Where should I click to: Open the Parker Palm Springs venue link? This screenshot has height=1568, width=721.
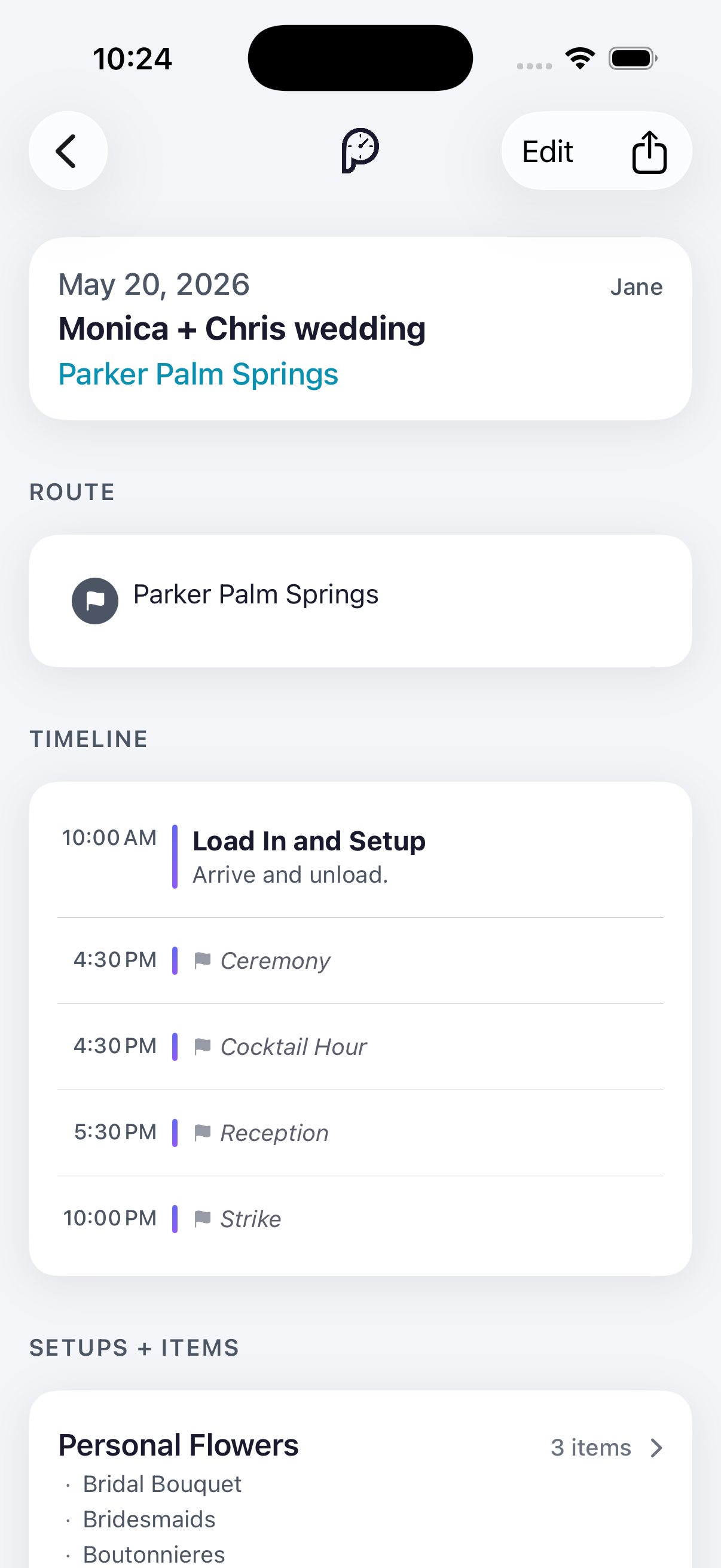pyautogui.click(x=198, y=374)
